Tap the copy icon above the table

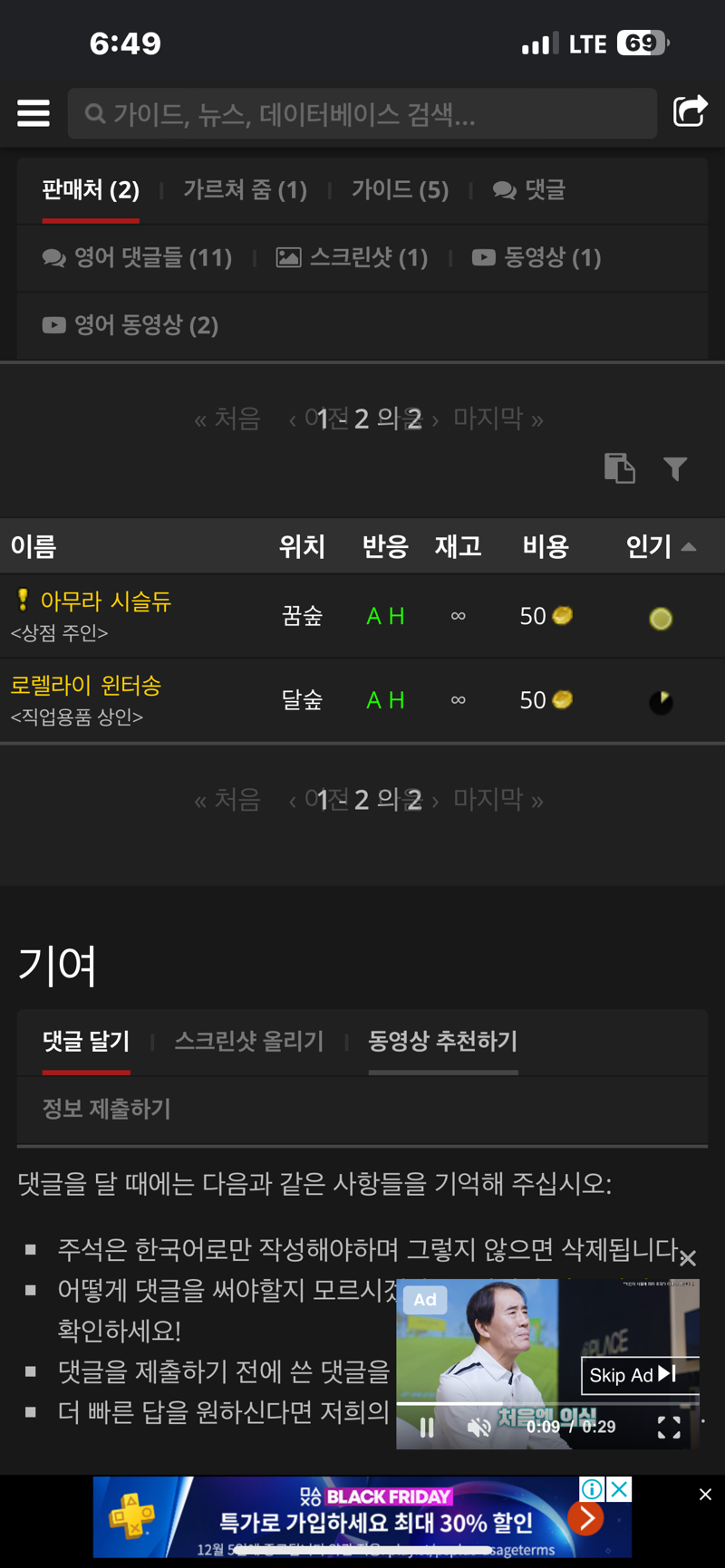click(620, 468)
